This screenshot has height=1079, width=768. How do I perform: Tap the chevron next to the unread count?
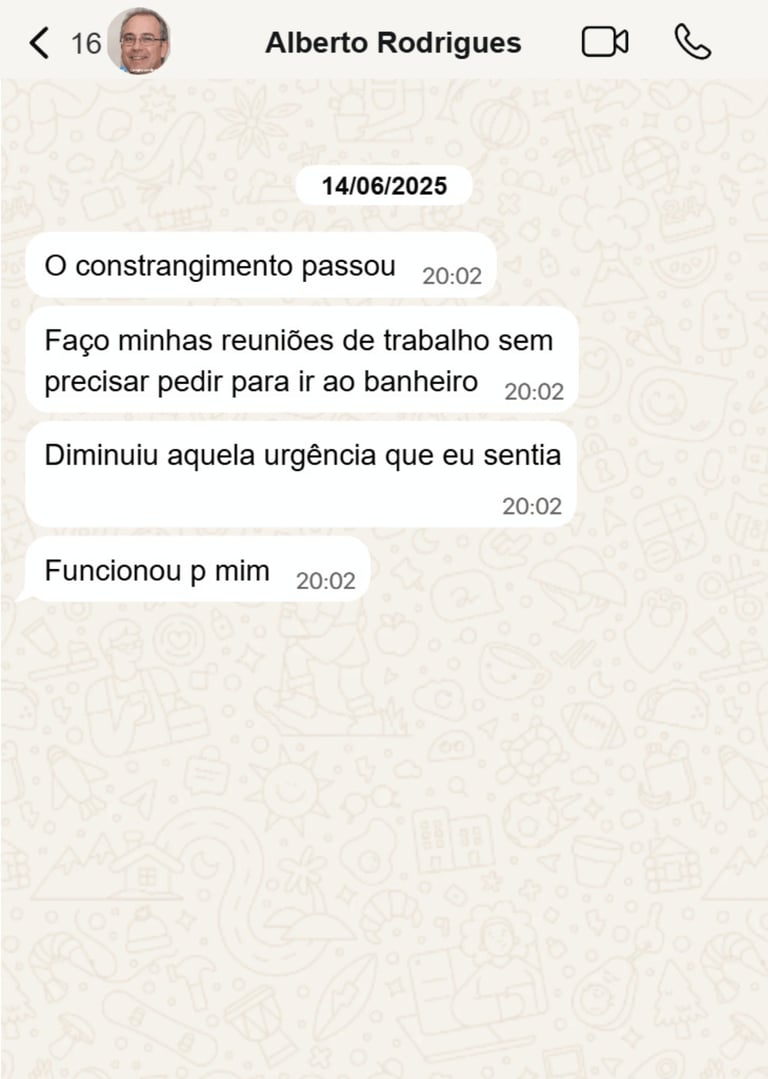(x=36, y=42)
